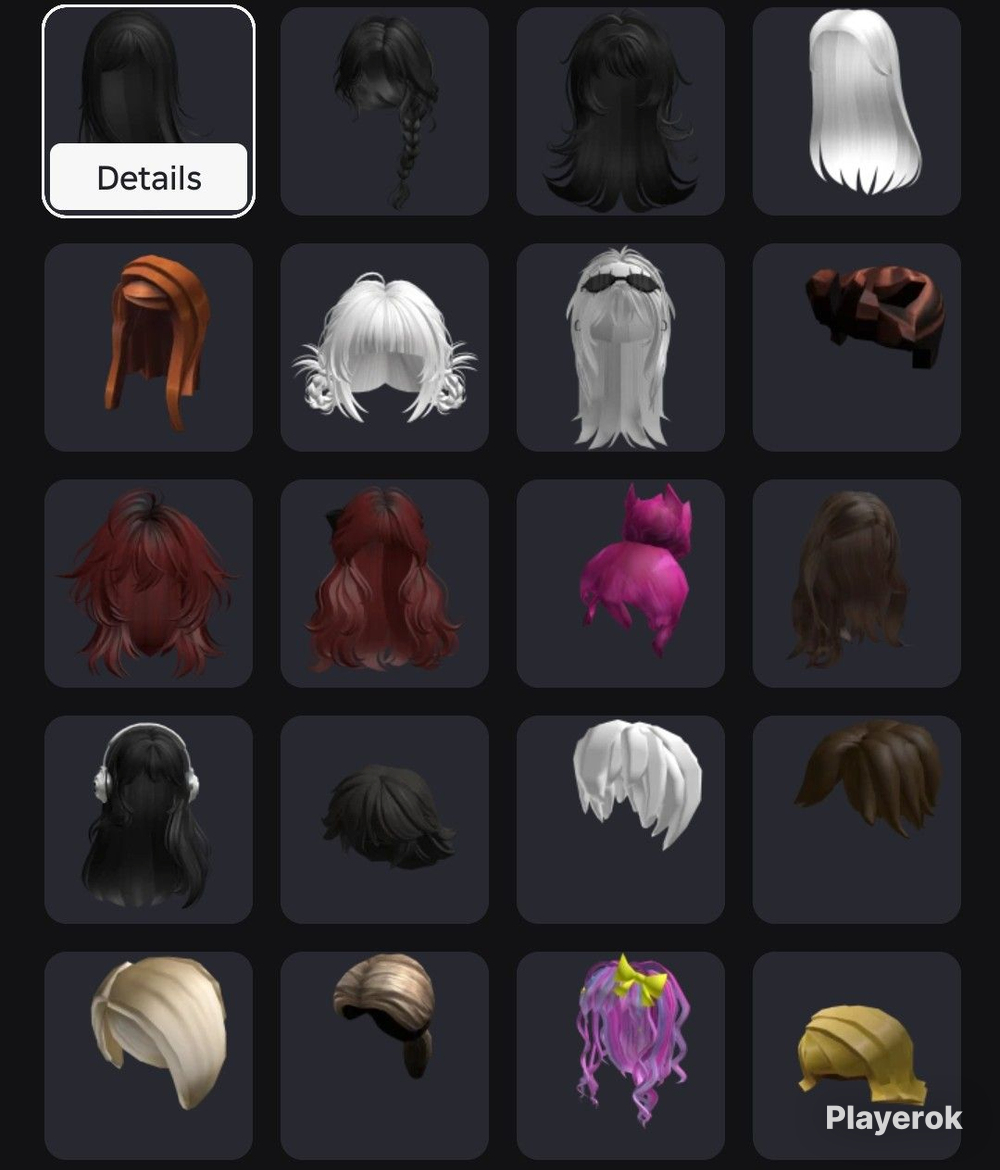The image size is (1000, 1170).
Task: Open Details for the selected black hair
Action: pyautogui.click(x=149, y=178)
